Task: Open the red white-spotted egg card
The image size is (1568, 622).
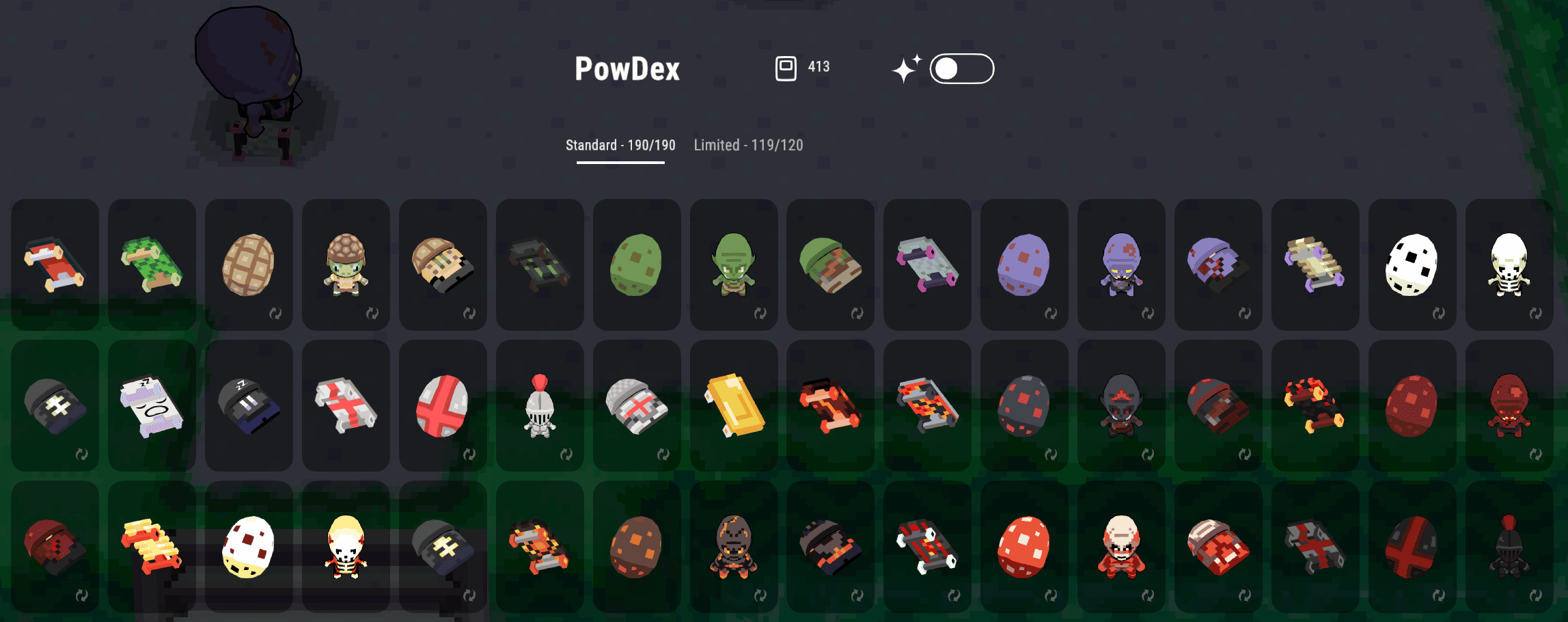Action: point(1023,546)
